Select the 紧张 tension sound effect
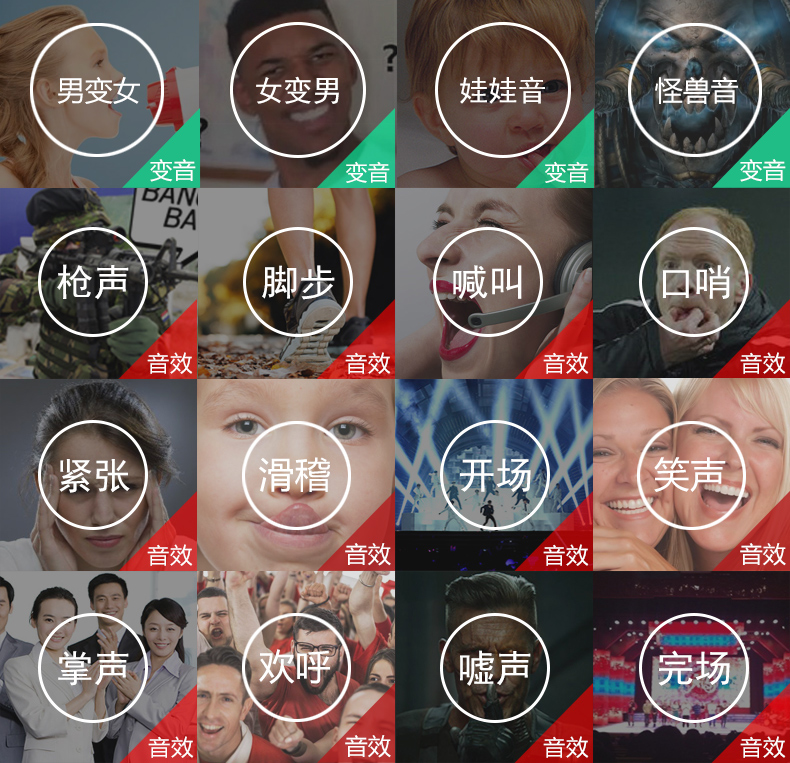790x763 pixels. point(93,475)
